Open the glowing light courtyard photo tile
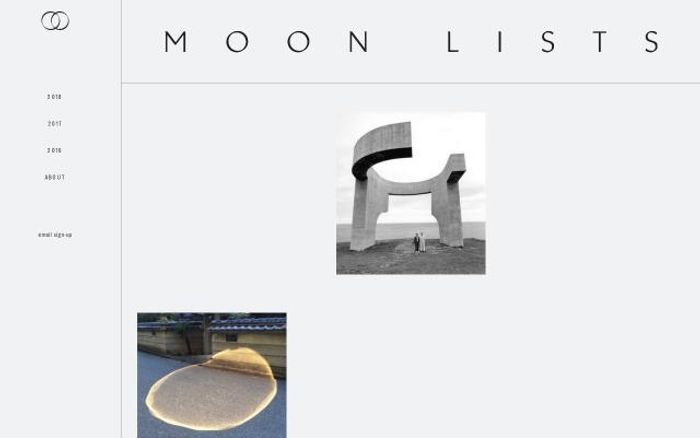The width and height of the screenshot is (700, 438). (x=212, y=375)
